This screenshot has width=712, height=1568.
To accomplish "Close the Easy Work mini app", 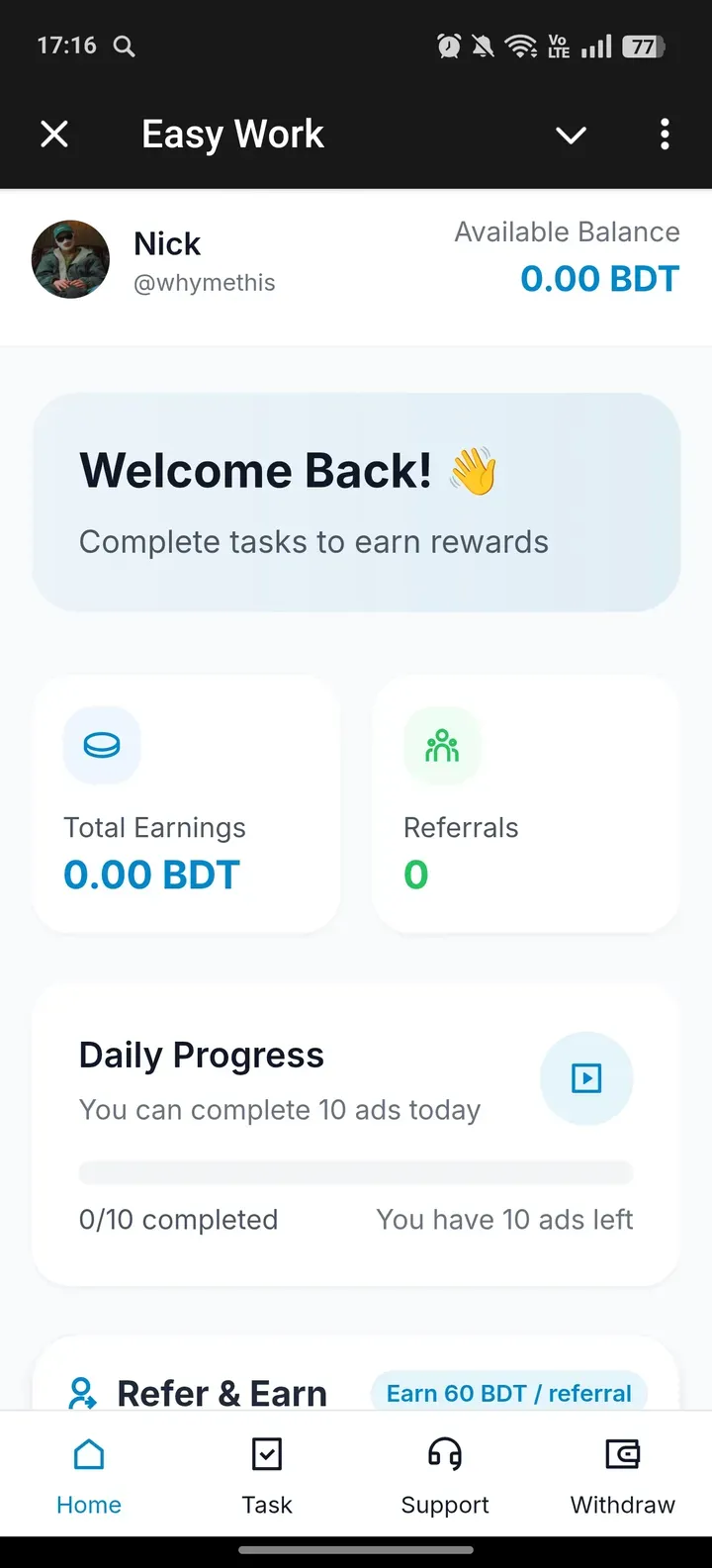I will click(54, 134).
